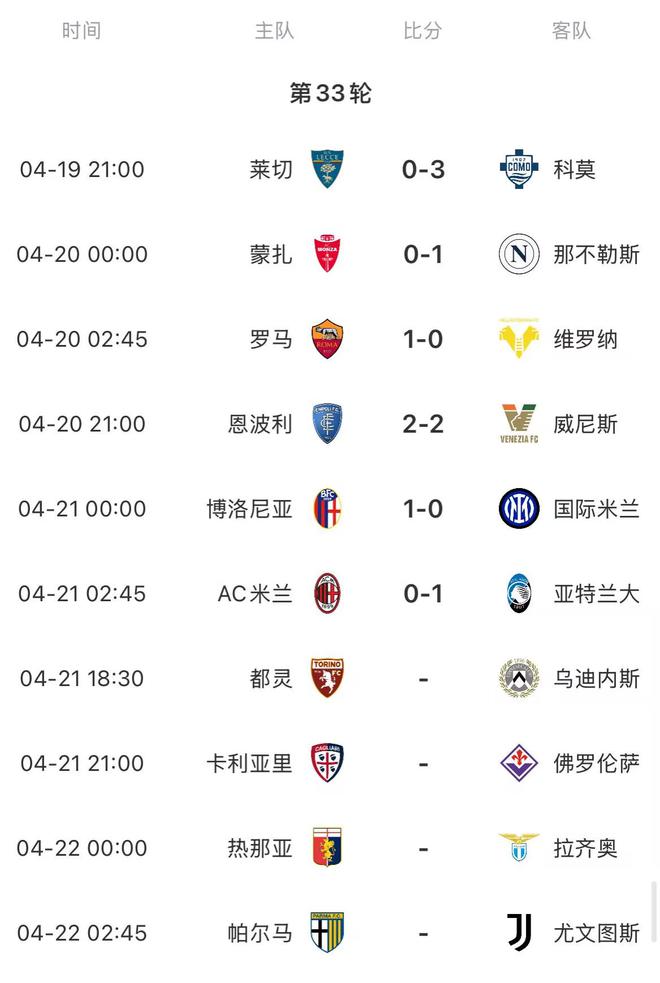Open the 莱切 vs 科莫 match
This screenshot has height=983, width=660.
click(423, 169)
